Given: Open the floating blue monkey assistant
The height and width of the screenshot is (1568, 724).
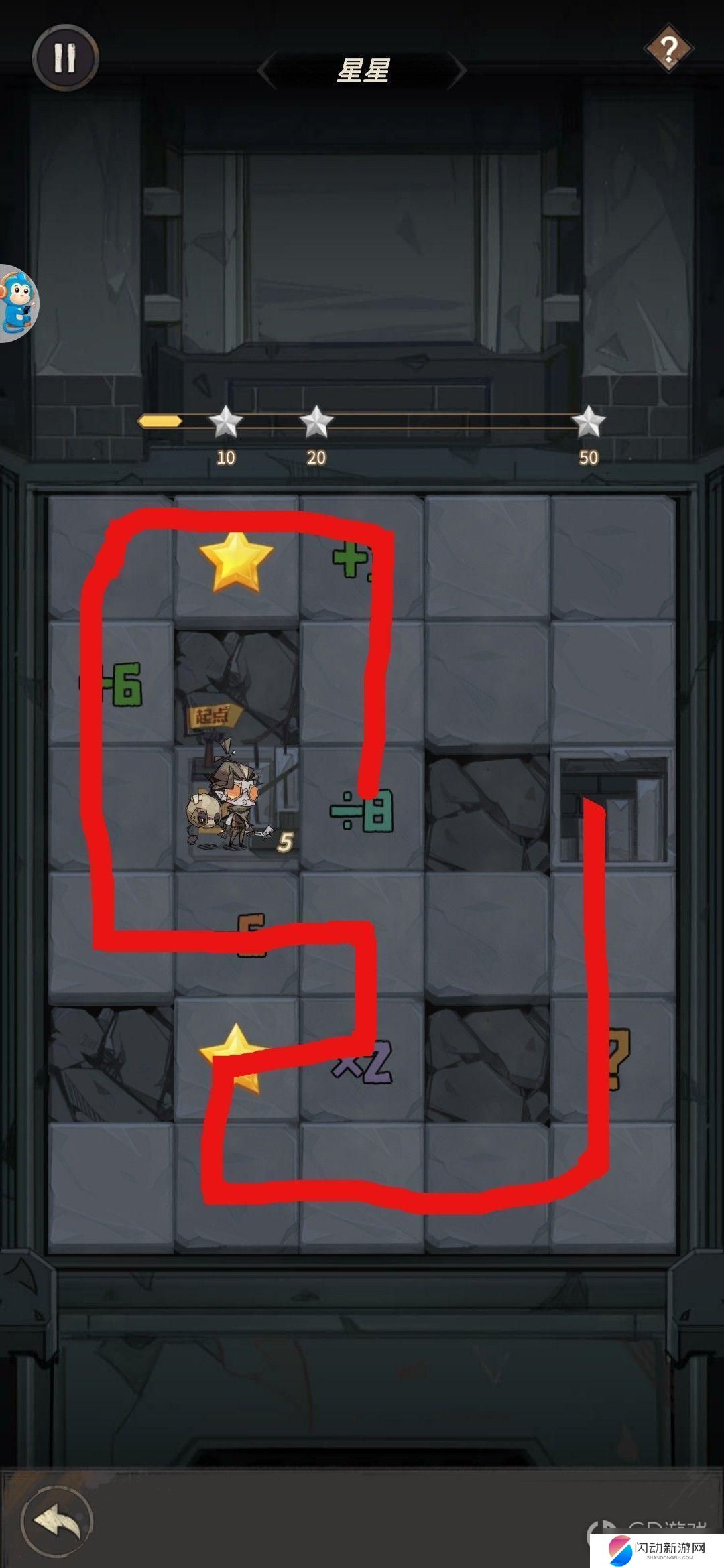Looking at the screenshot, I should (17, 303).
